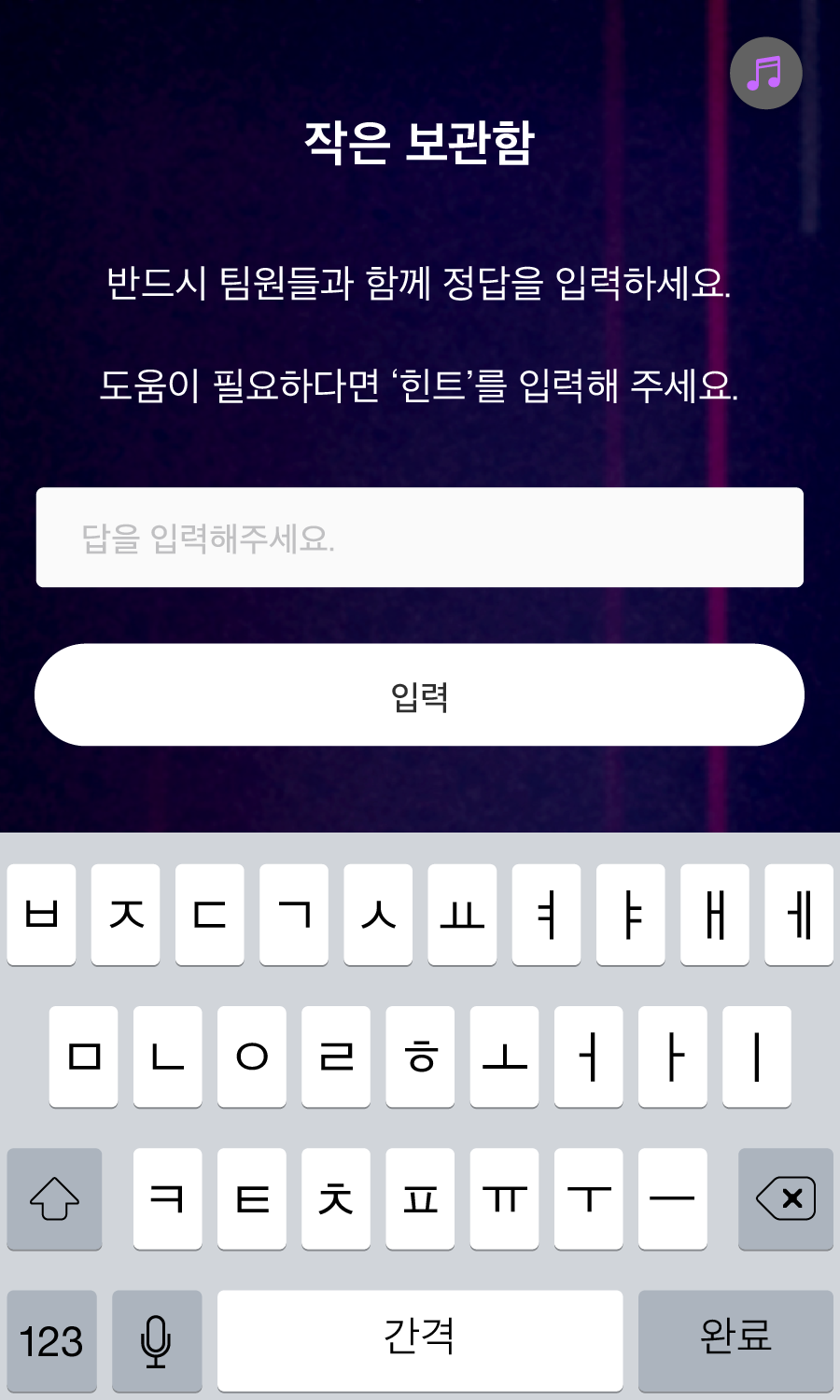Tap the 간격 space bar
840x1400 pixels.
(x=419, y=1340)
